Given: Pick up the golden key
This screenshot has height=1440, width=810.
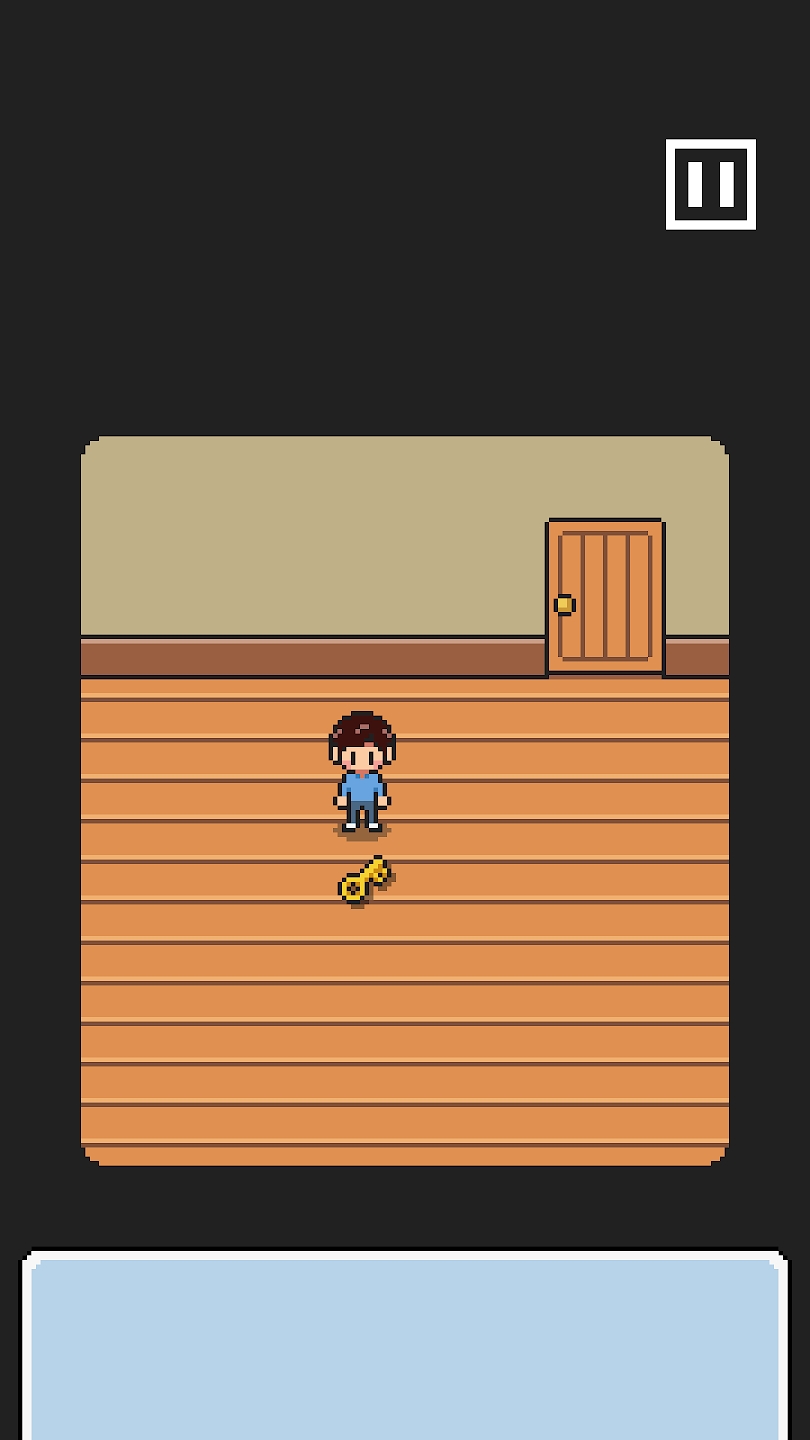Looking at the screenshot, I should tap(364, 880).
